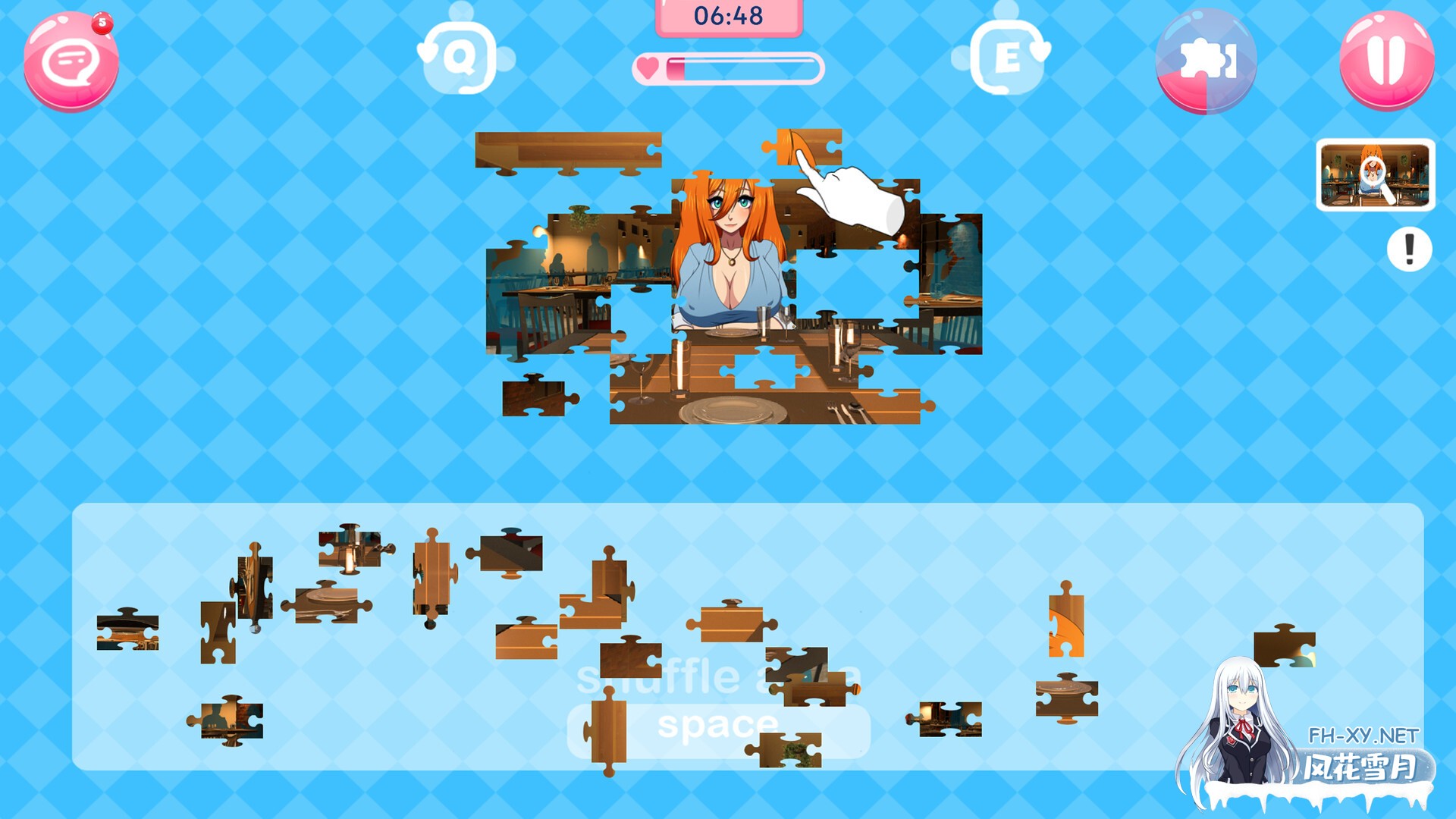The width and height of the screenshot is (1456, 819).
Task: Rotate piece right with E button
Action: tap(1006, 58)
